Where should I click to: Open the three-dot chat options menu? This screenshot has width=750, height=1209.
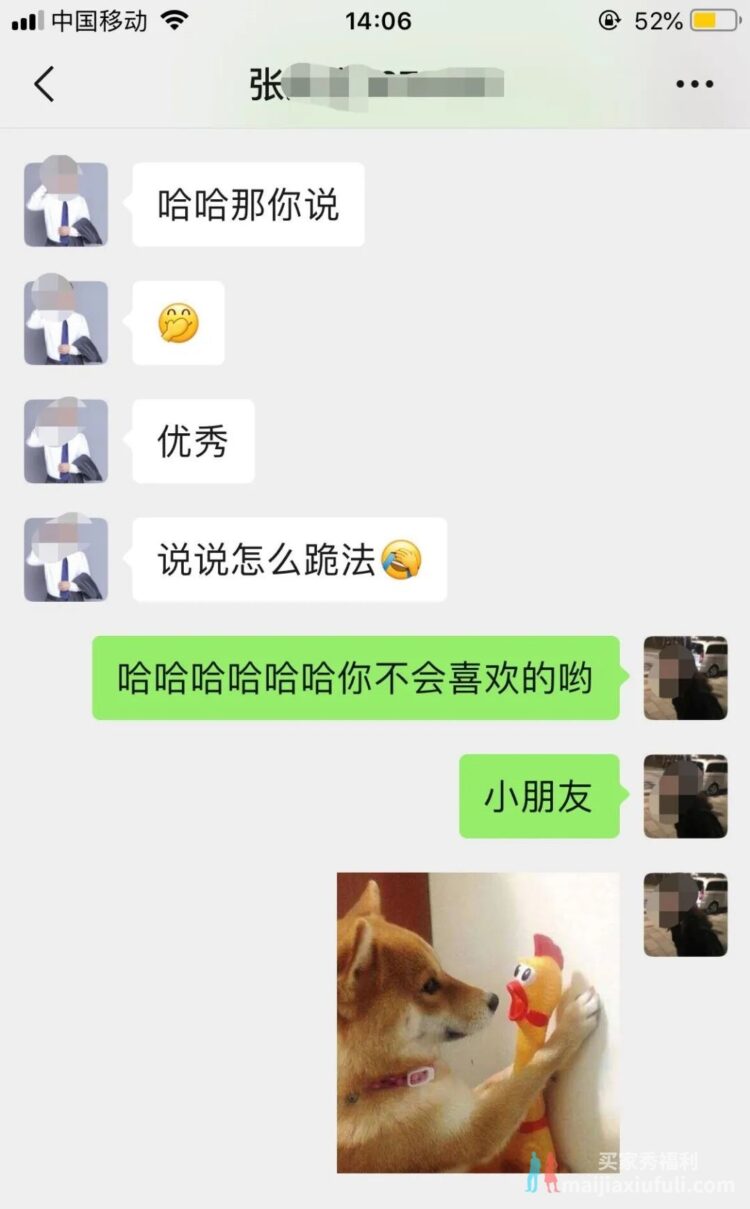[x=694, y=85]
